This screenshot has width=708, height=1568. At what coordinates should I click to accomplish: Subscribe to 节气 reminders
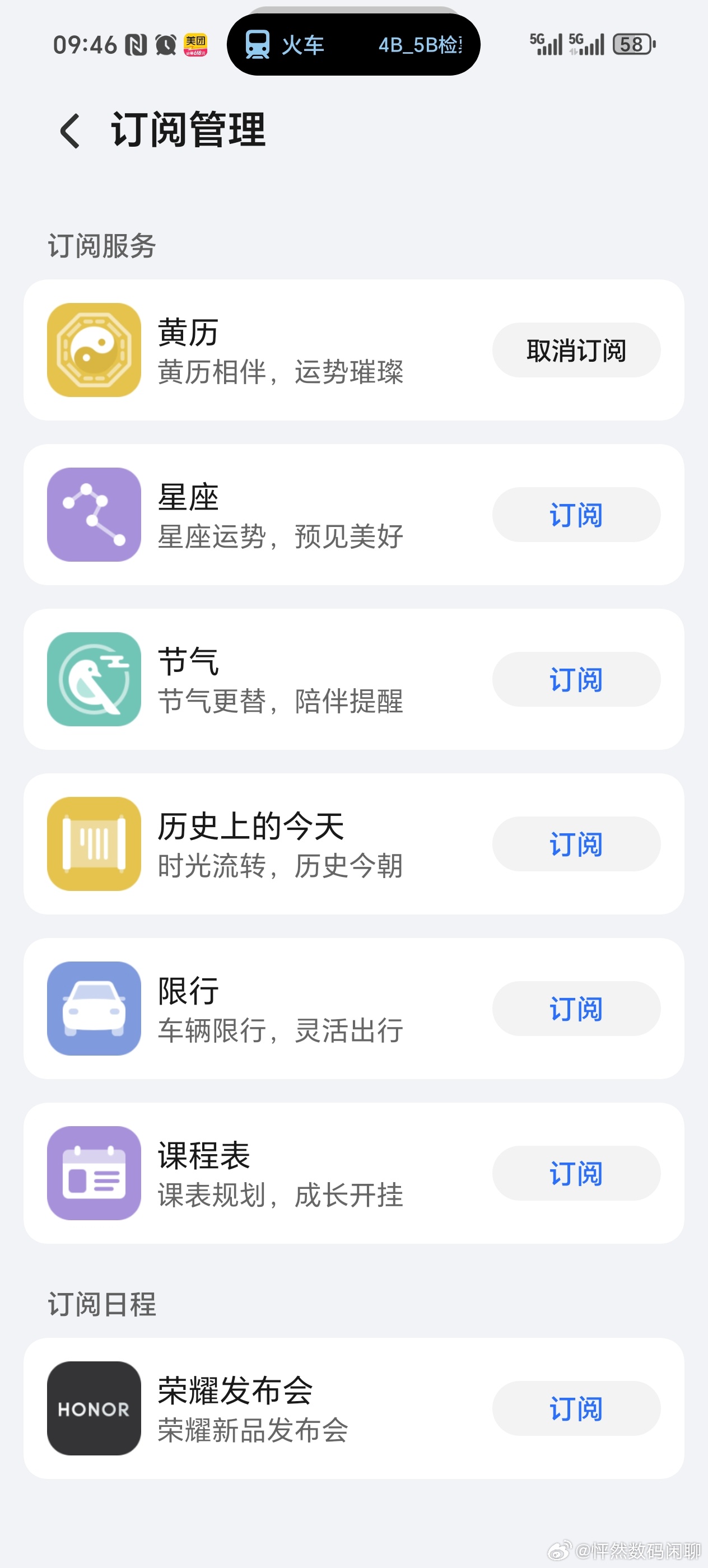[x=576, y=679]
